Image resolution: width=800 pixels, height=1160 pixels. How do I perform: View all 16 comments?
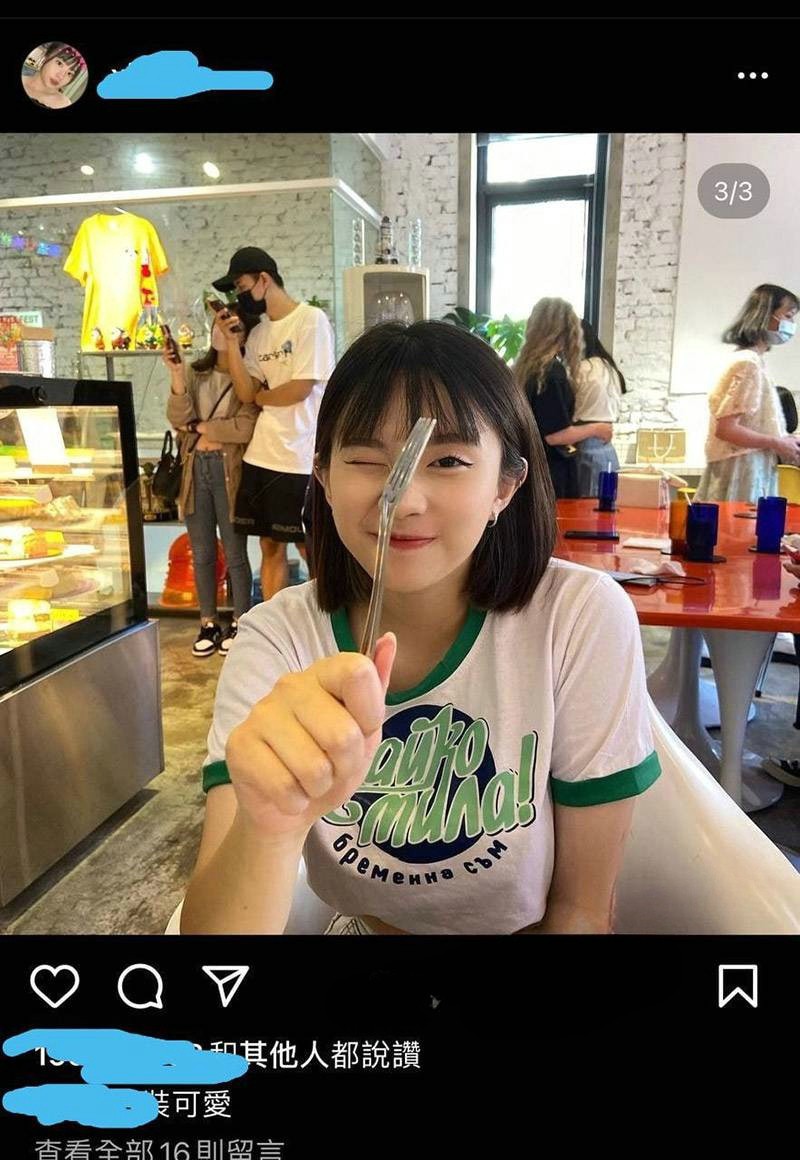160,1149
